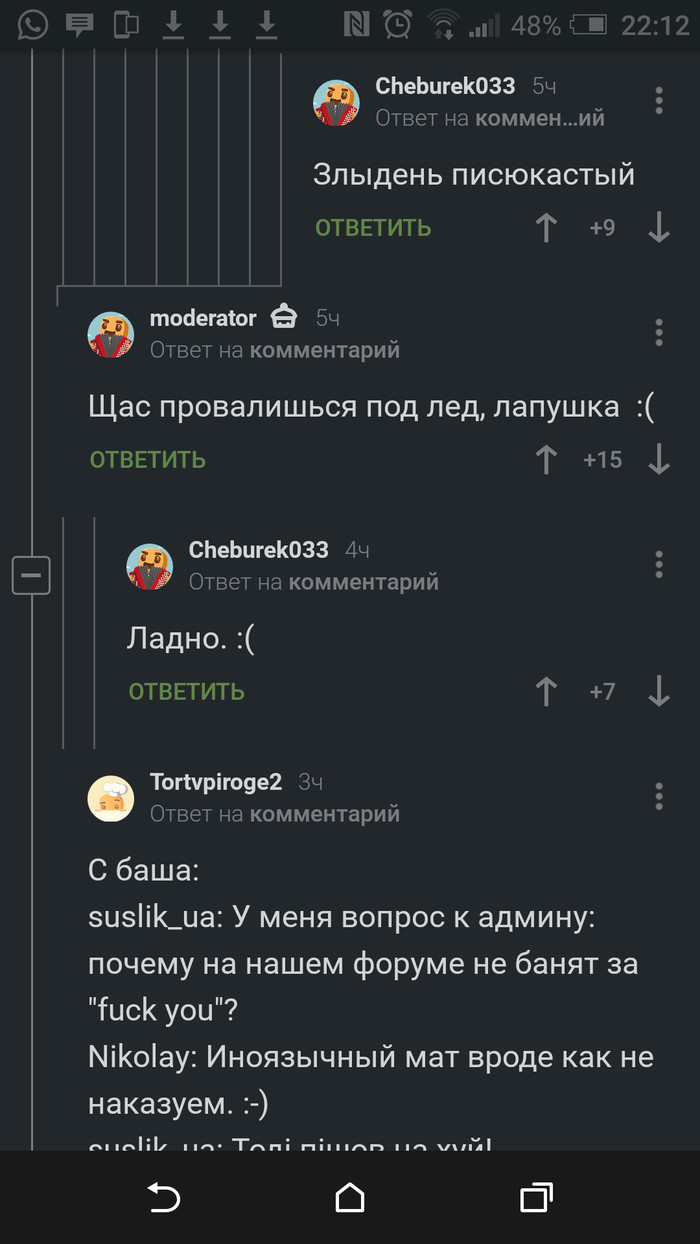Viewport: 700px width, 1244px height.
Task: Collapse the reply thread with the minus button
Action: (31, 575)
